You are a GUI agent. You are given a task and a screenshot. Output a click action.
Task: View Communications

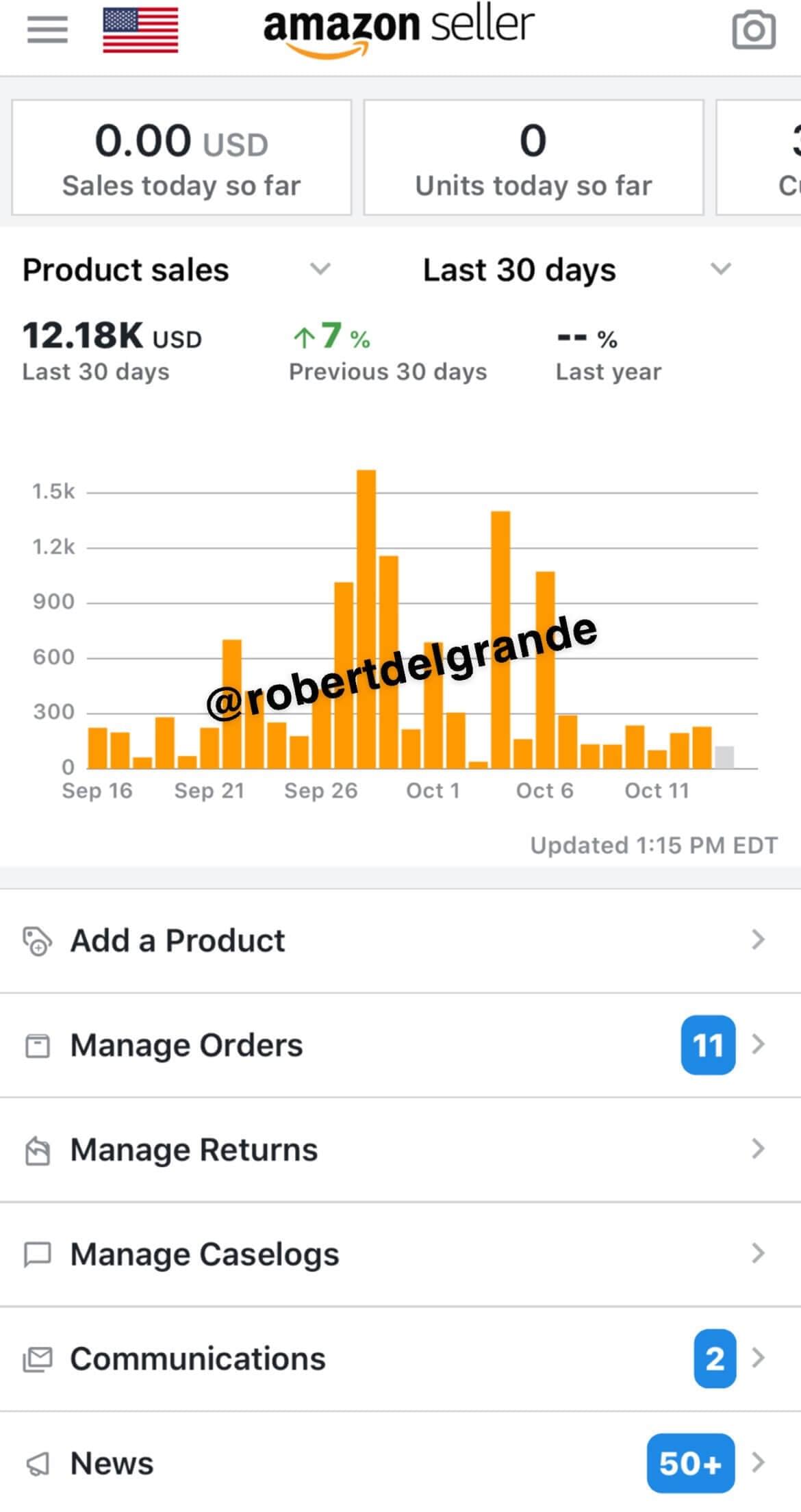click(x=400, y=1359)
